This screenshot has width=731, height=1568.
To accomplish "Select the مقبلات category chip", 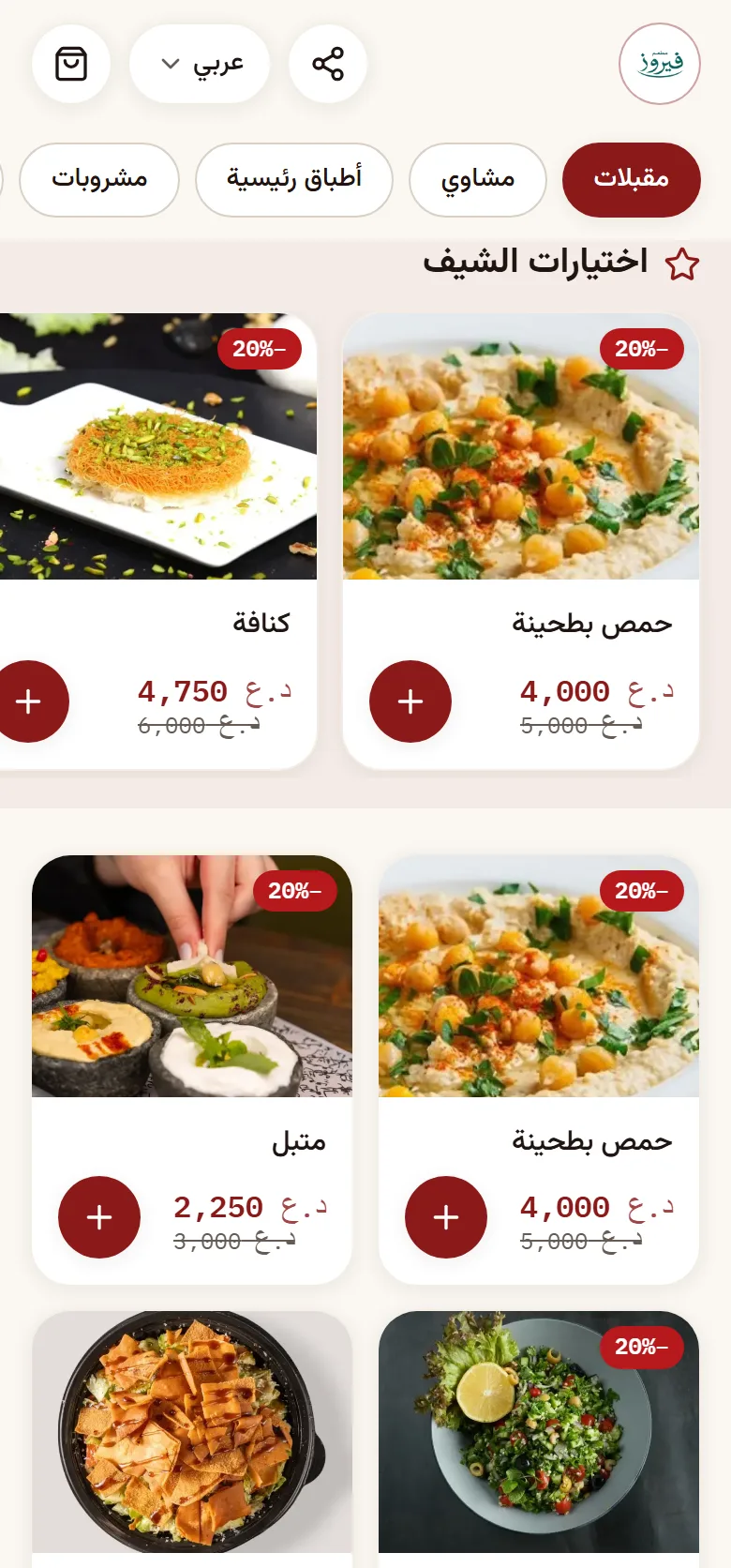I will (631, 180).
